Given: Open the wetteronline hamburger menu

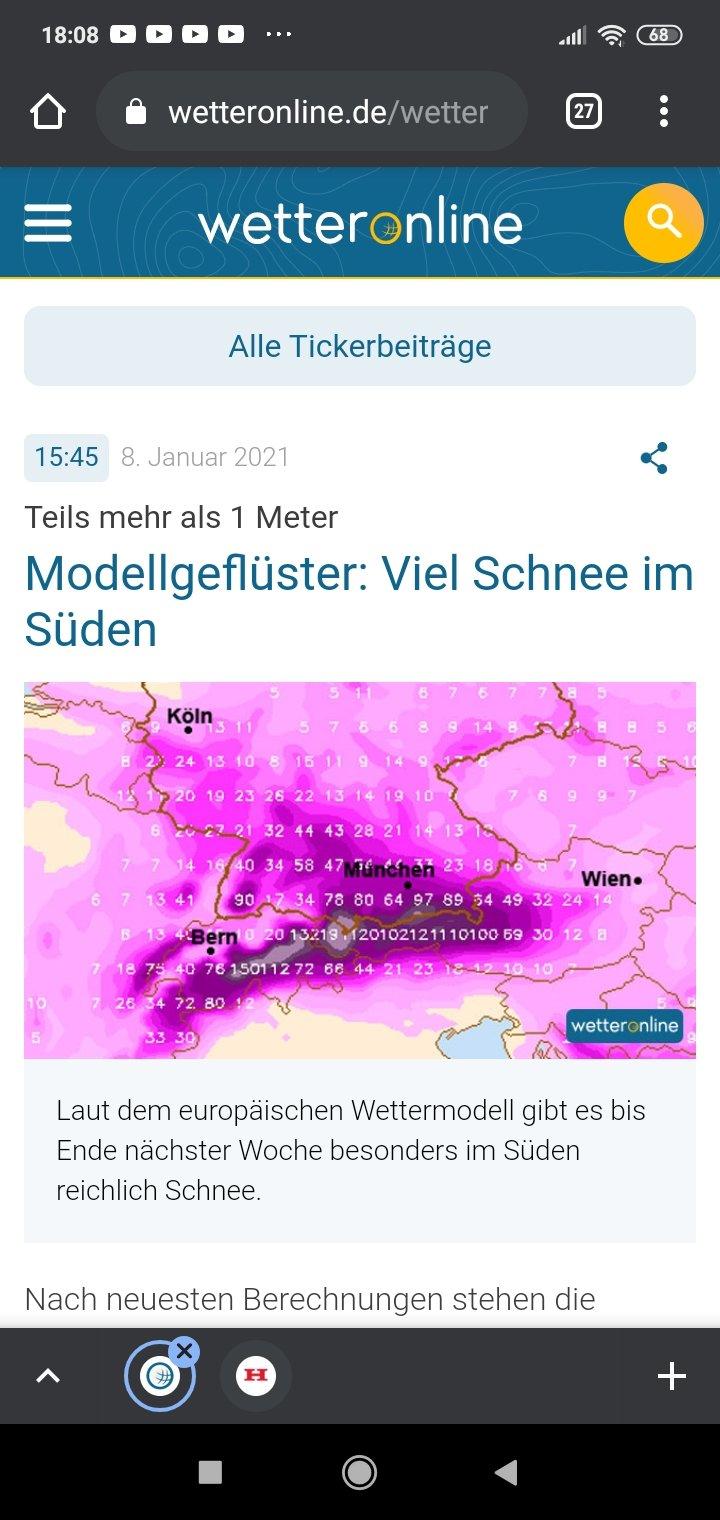Looking at the screenshot, I should [x=48, y=223].
